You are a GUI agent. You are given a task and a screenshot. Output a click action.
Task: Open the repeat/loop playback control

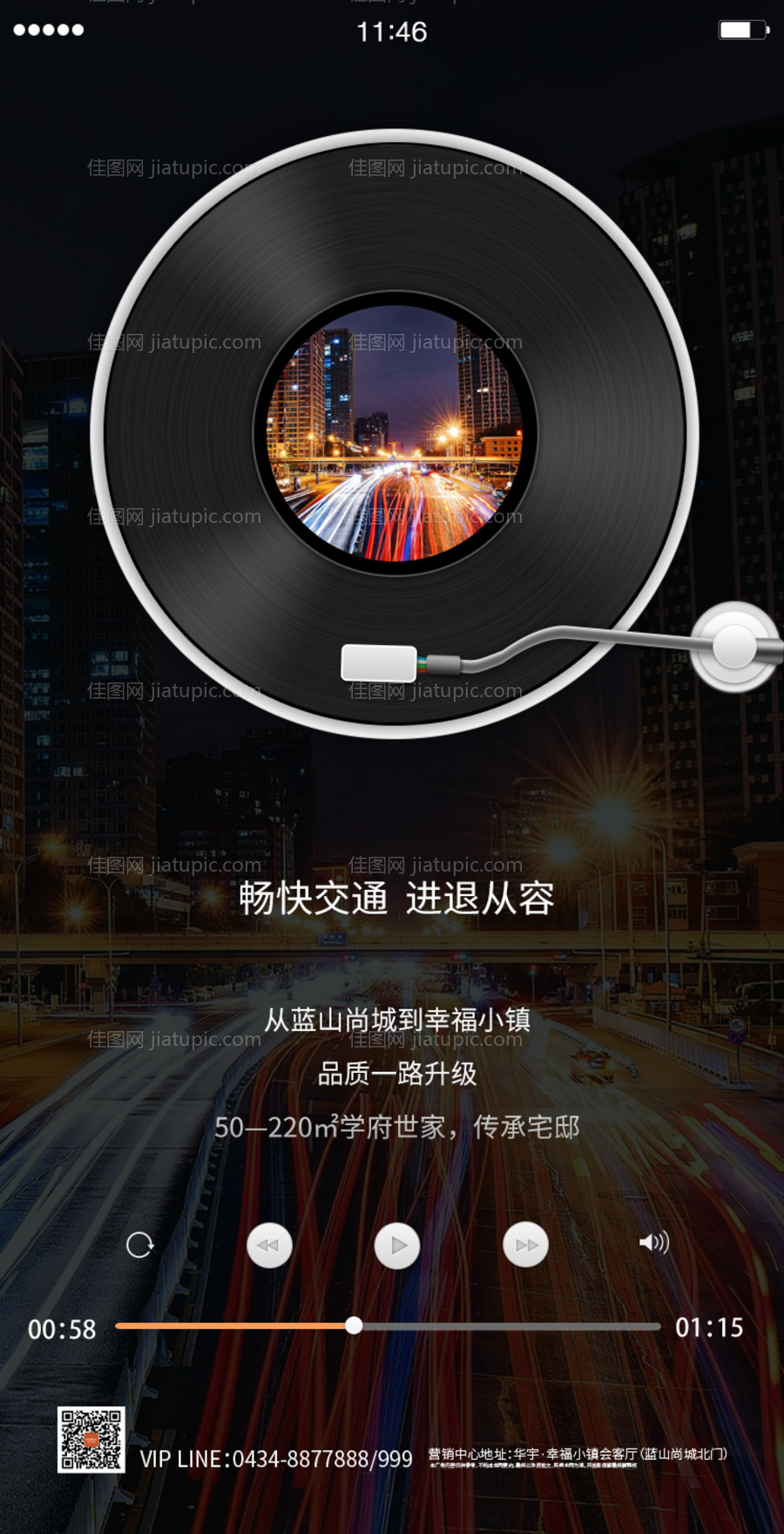coord(139,1246)
